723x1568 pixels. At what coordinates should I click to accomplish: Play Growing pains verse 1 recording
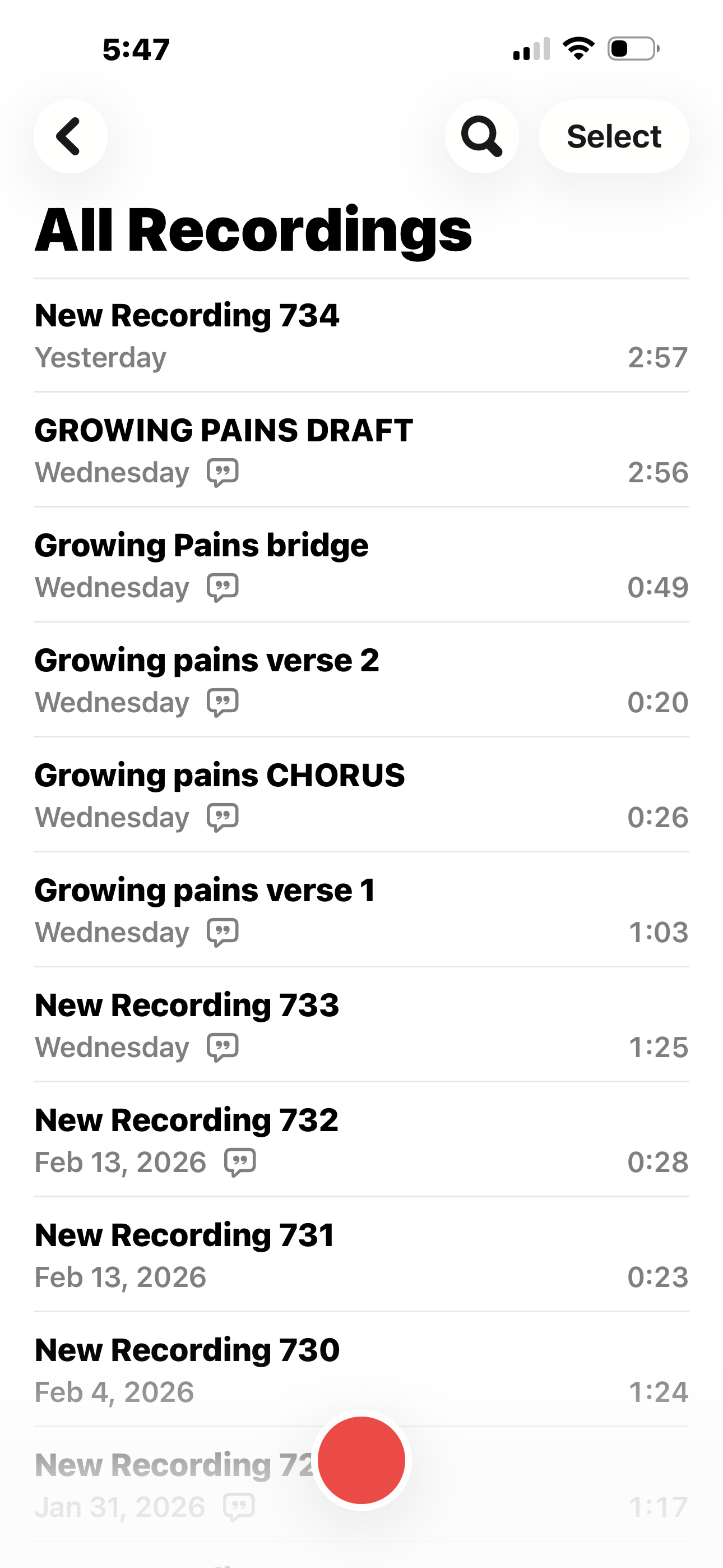pos(360,910)
